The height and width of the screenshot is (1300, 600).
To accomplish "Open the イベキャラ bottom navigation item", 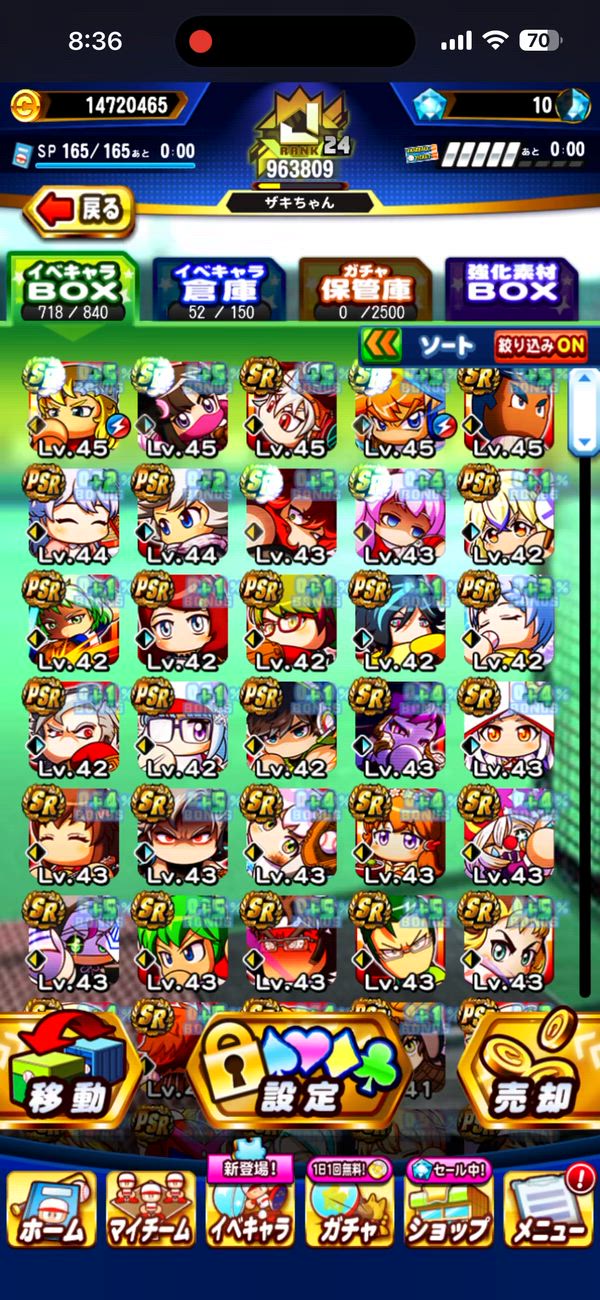I will point(250,1210).
